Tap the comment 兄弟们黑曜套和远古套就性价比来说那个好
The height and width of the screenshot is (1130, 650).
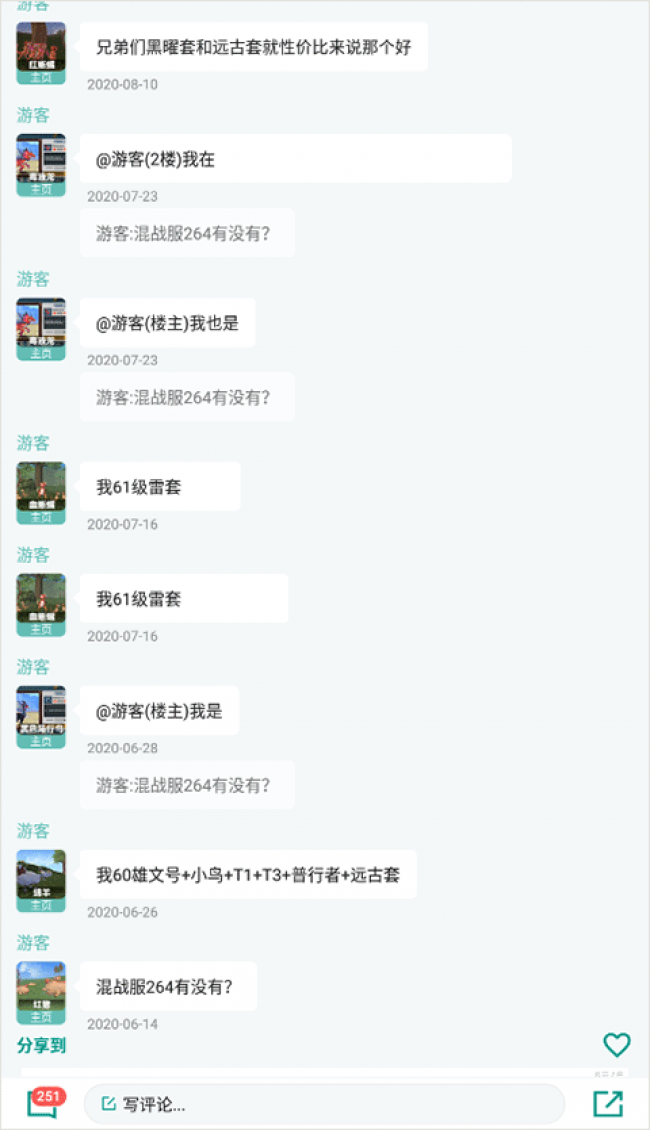point(254,47)
